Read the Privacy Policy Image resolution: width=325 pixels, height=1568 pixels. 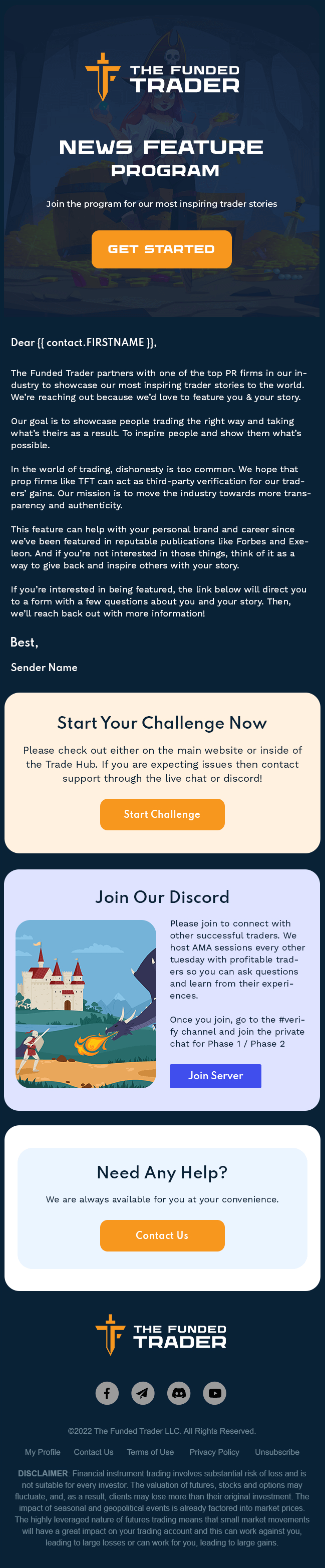(214, 1452)
